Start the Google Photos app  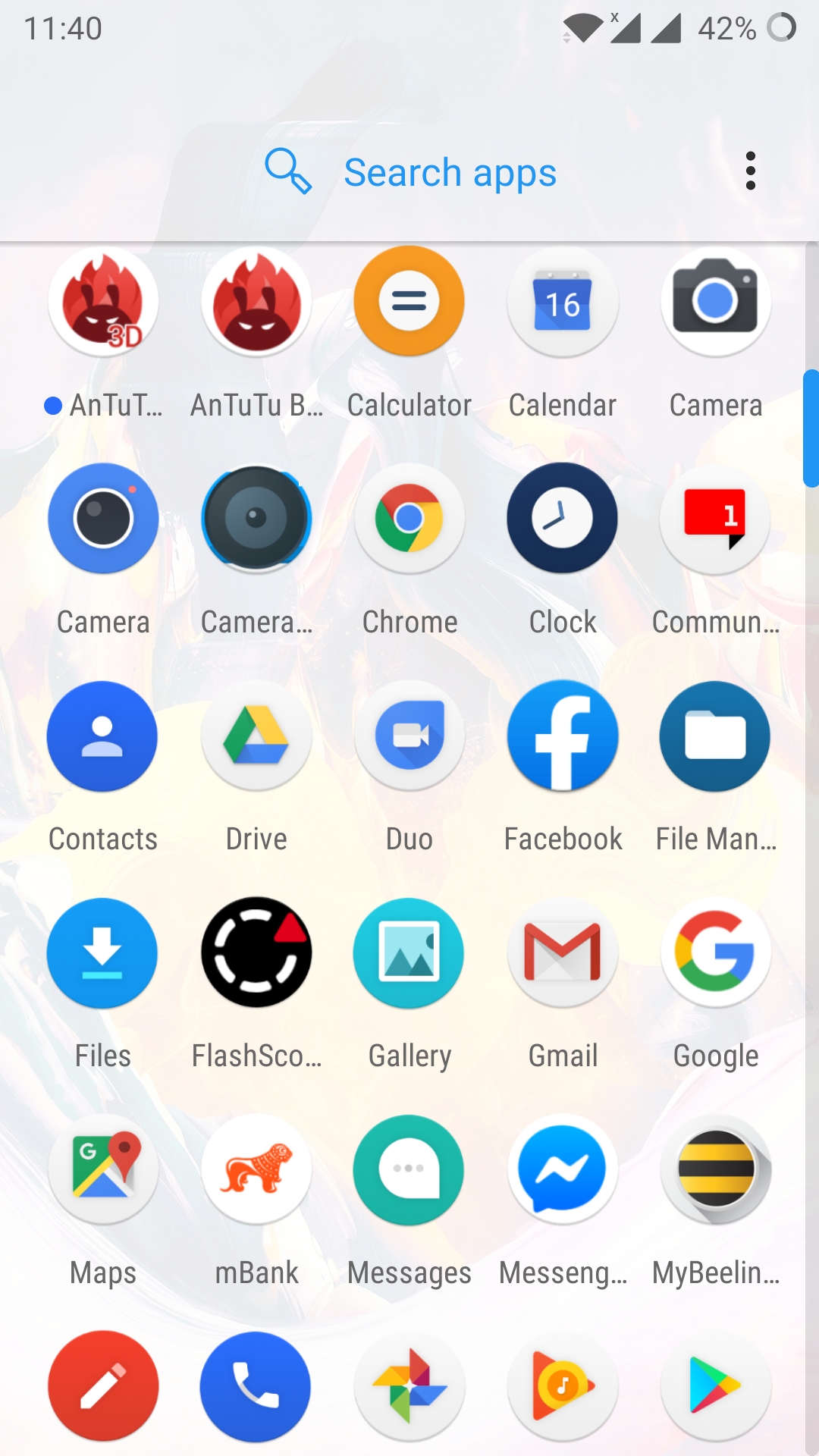coord(409,1386)
